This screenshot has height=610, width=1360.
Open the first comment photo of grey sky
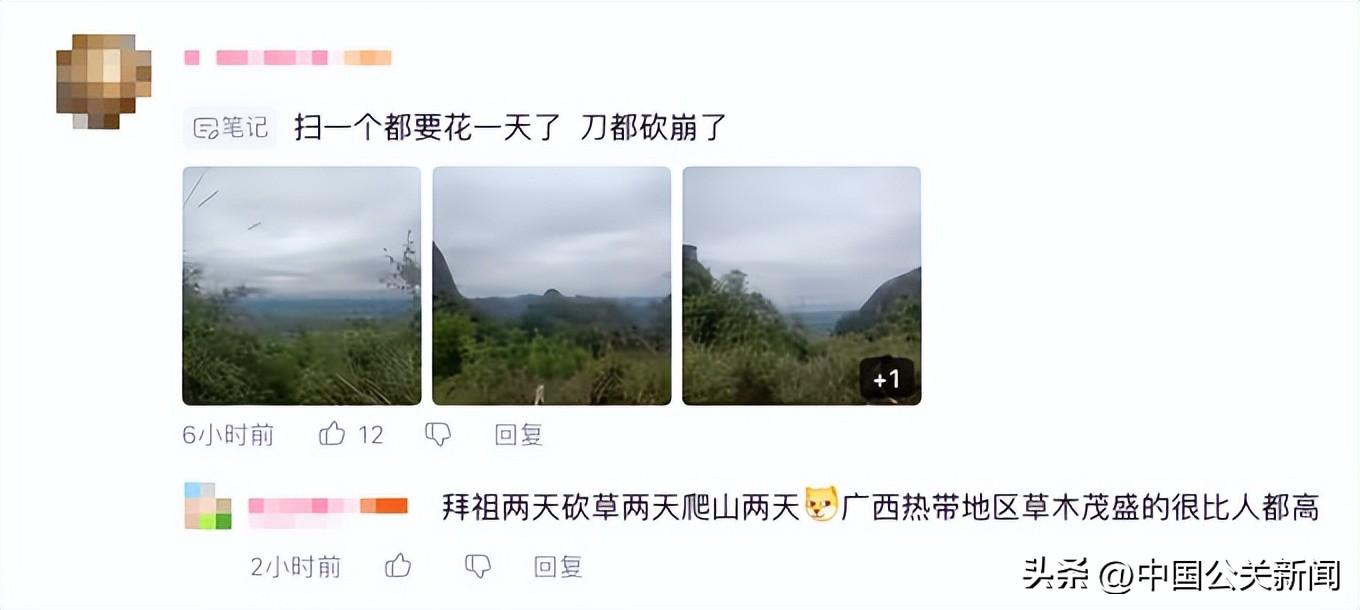coord(301,286)
